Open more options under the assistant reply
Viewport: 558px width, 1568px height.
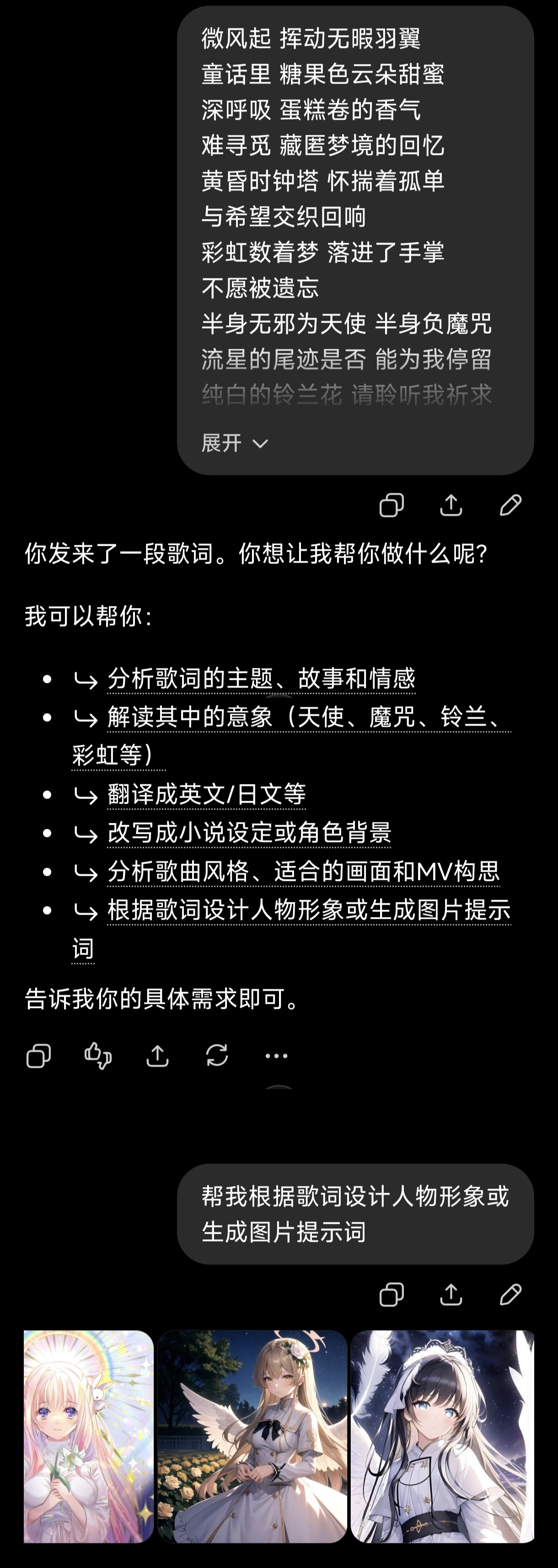click(x=277, y=1056)
